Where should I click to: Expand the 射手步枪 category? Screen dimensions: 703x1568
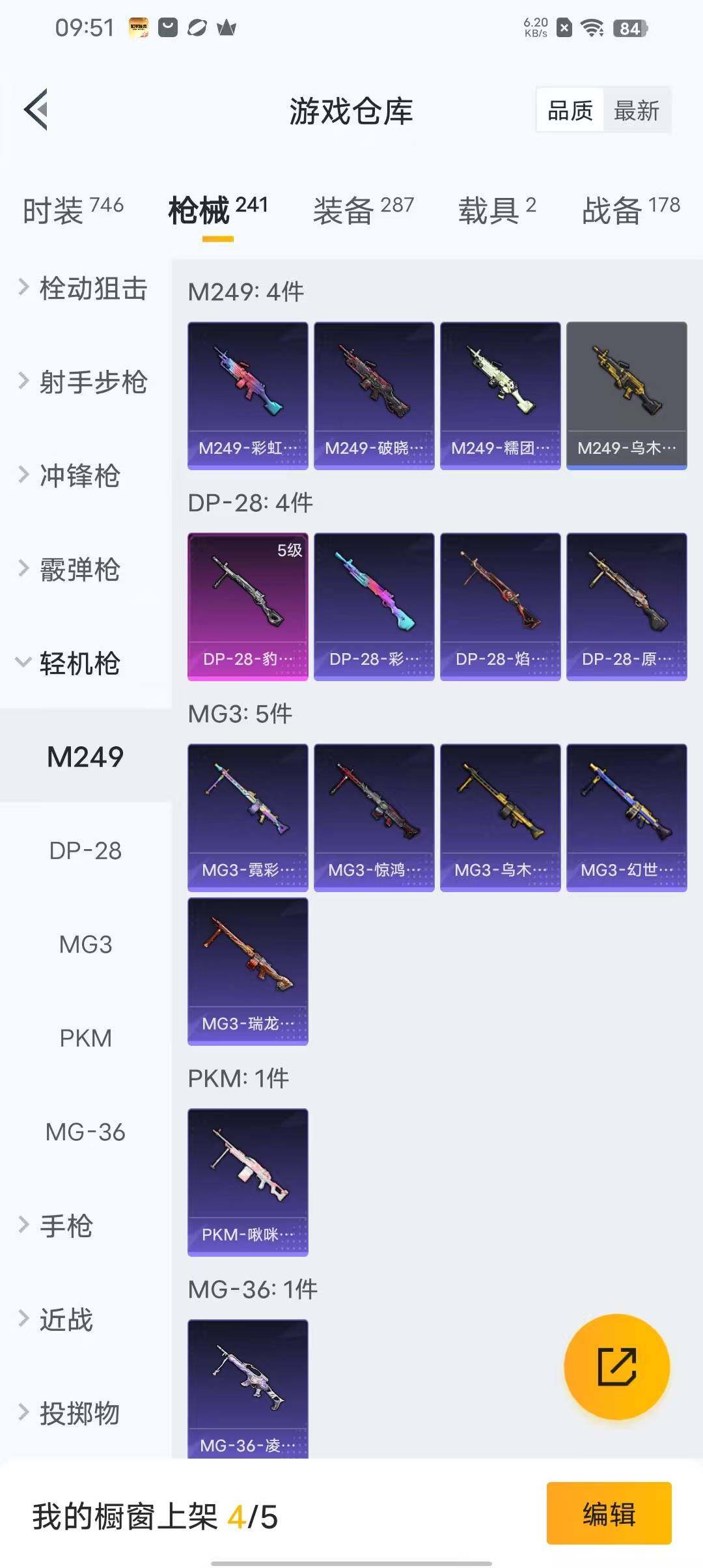(85, 382)
